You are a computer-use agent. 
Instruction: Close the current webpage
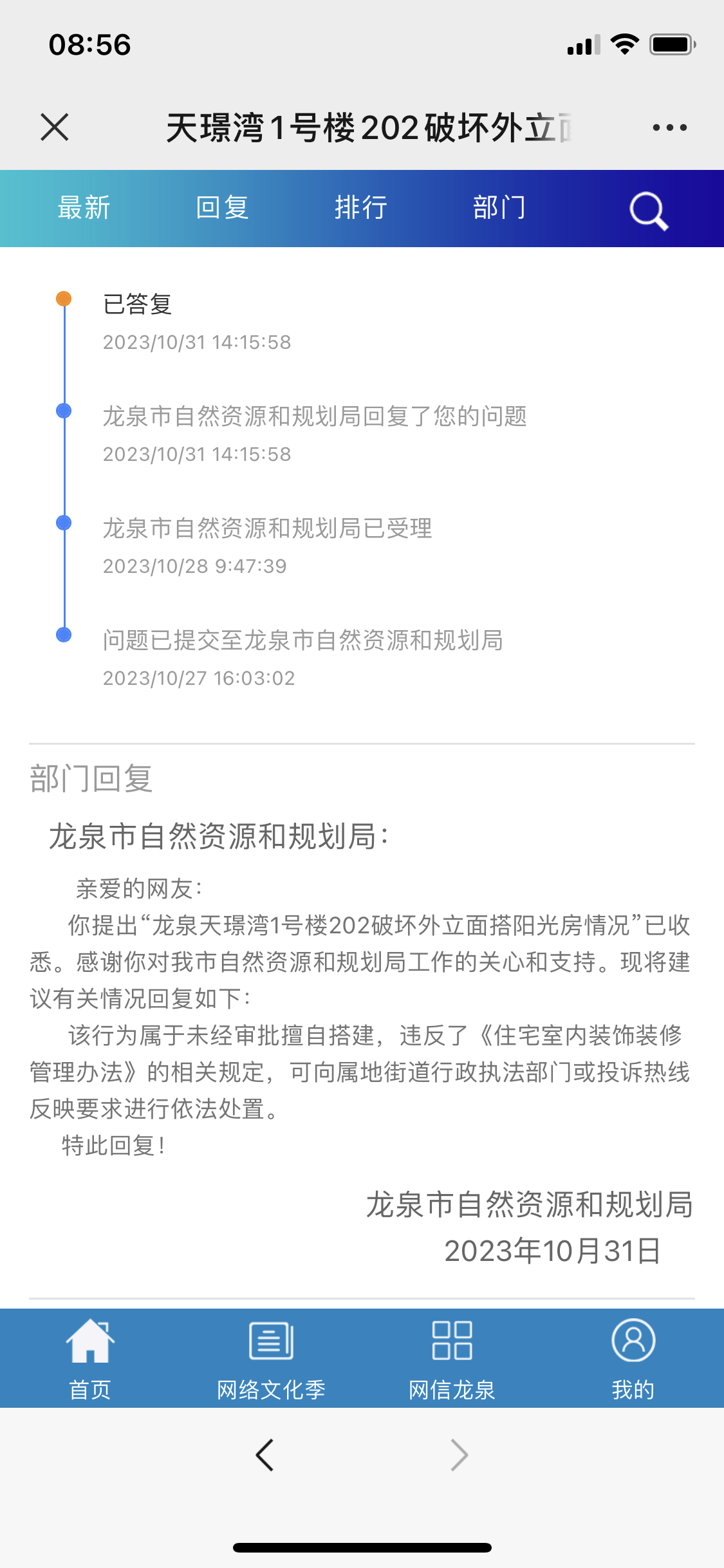click(x=55, y=127)
